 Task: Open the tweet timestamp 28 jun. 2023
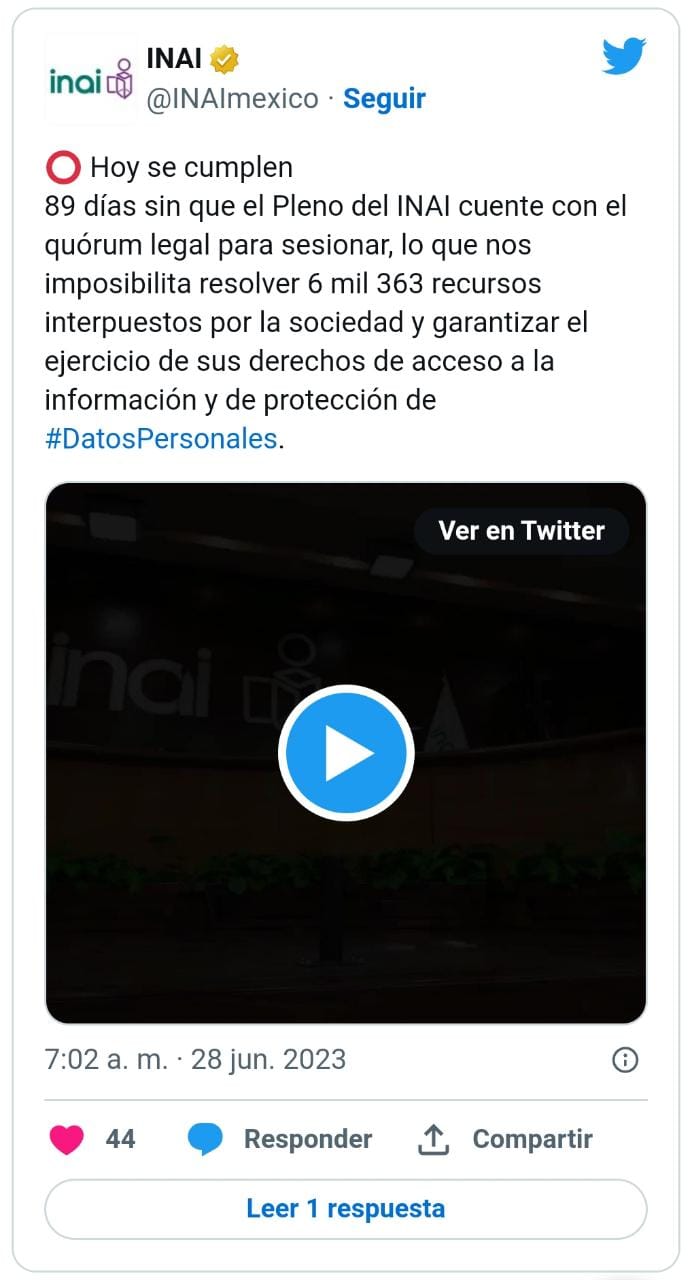click(x=268, y=1060)
